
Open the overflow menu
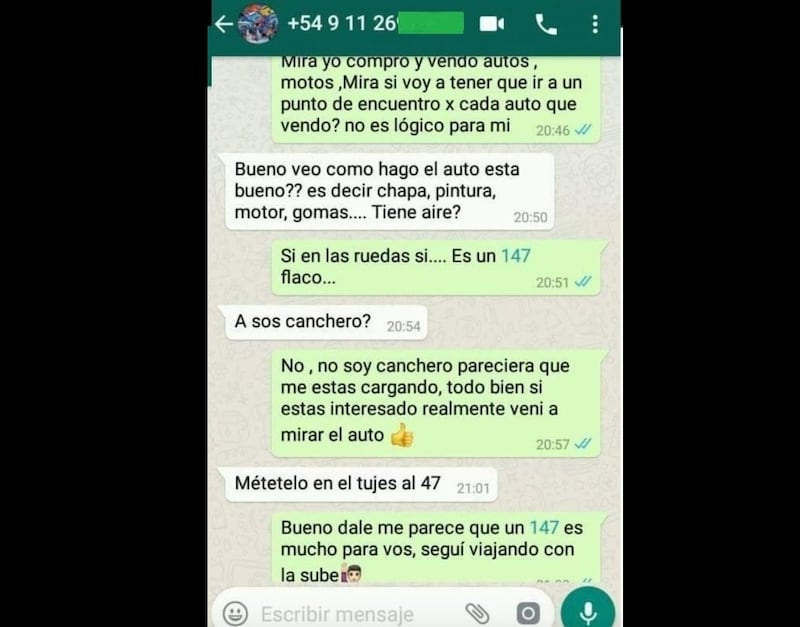[595, 23]
